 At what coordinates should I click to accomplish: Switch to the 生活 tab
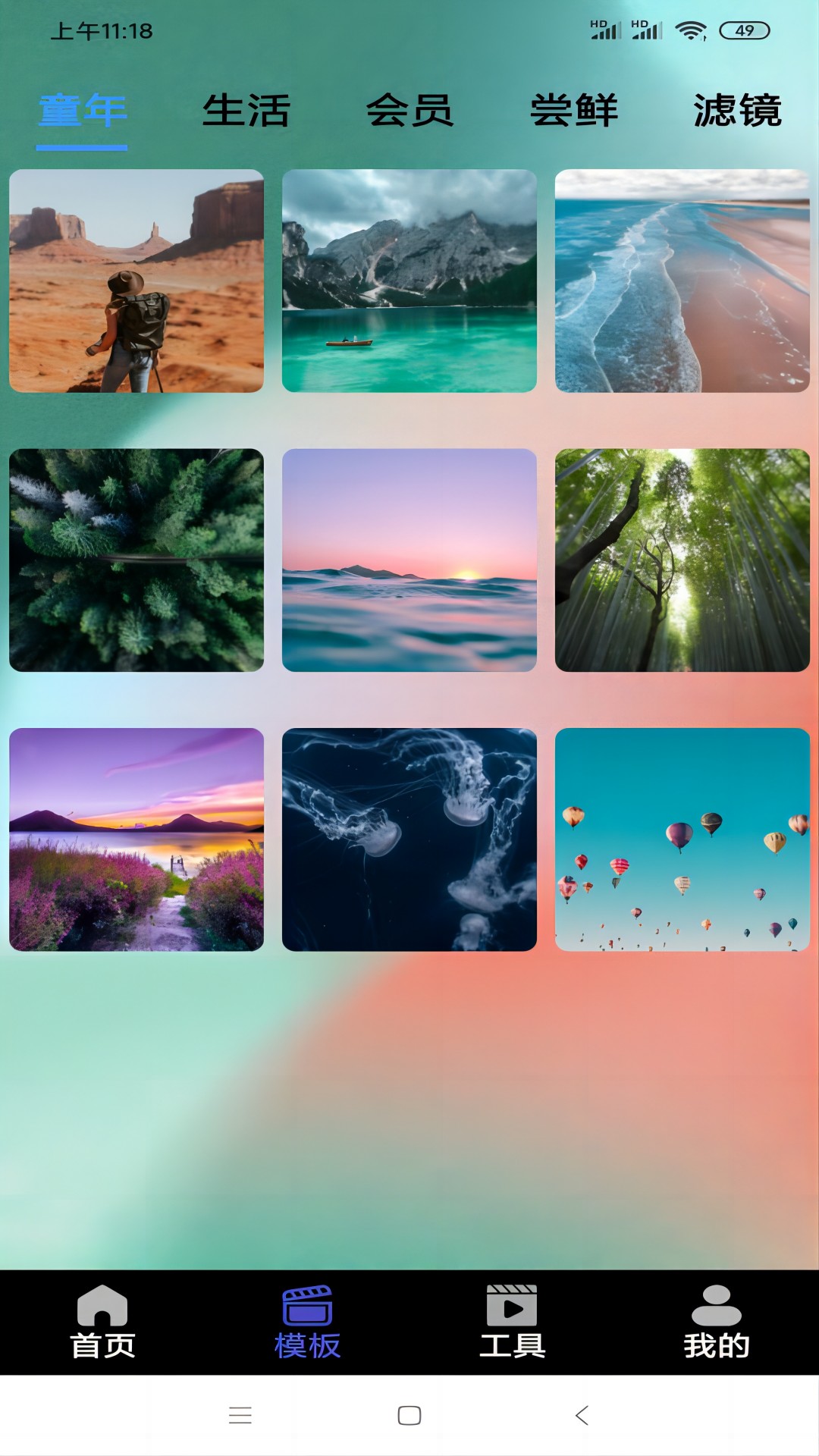click(246, 111)
